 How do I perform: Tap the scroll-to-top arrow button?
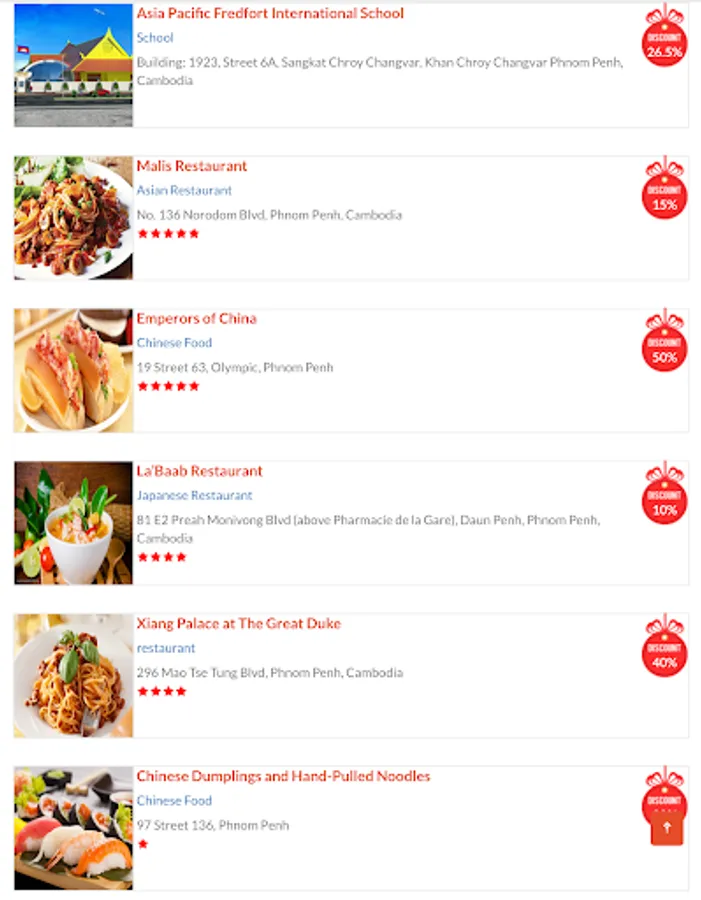667,828
